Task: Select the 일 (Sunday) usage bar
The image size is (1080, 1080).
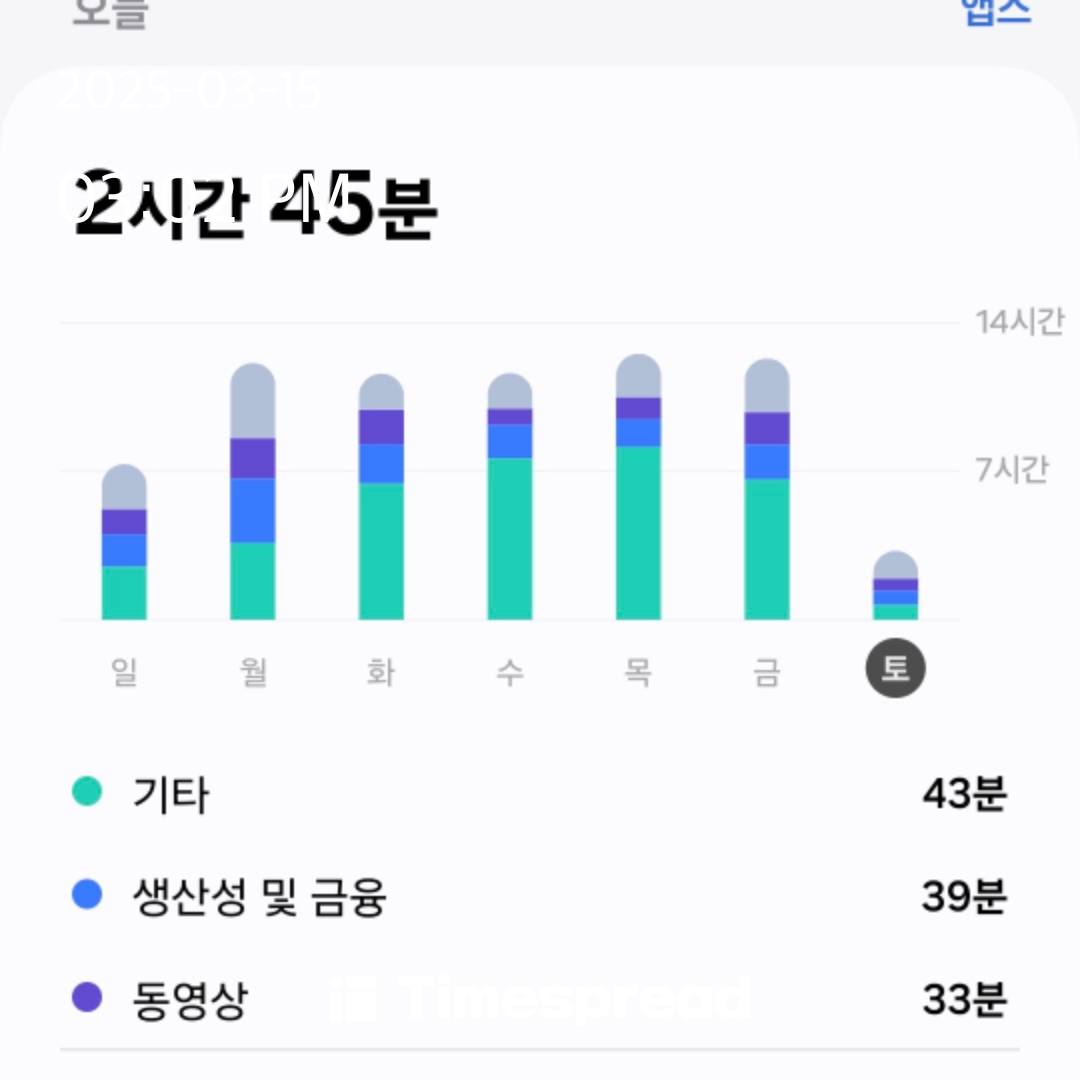Action: (124, 542)
